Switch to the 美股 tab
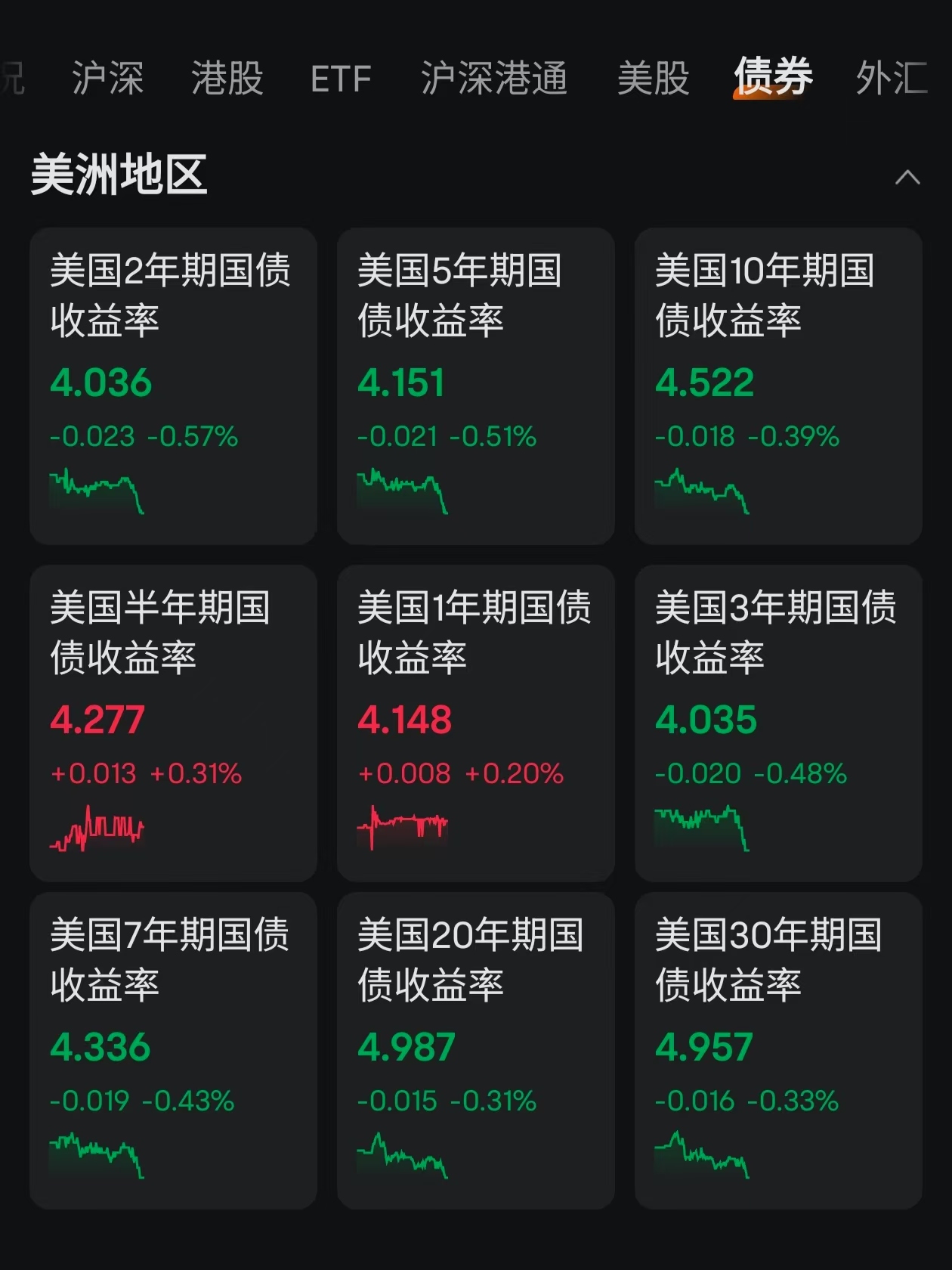The height and width of the screenshot is (1270, 952). click(x=653, y=78)
